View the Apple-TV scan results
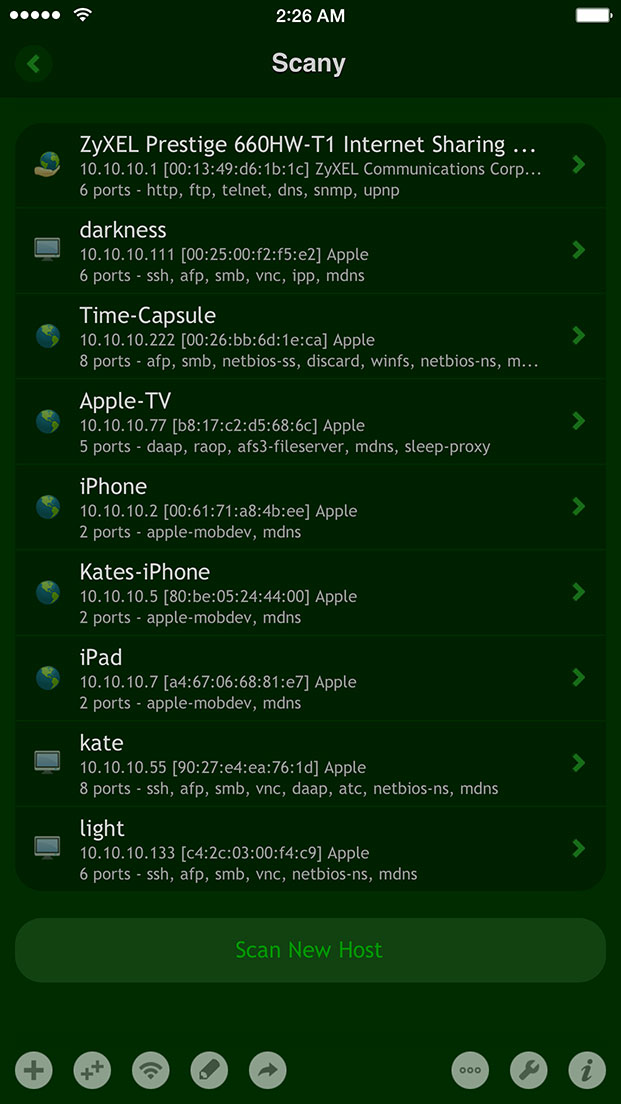 click(x=310, y=422)
